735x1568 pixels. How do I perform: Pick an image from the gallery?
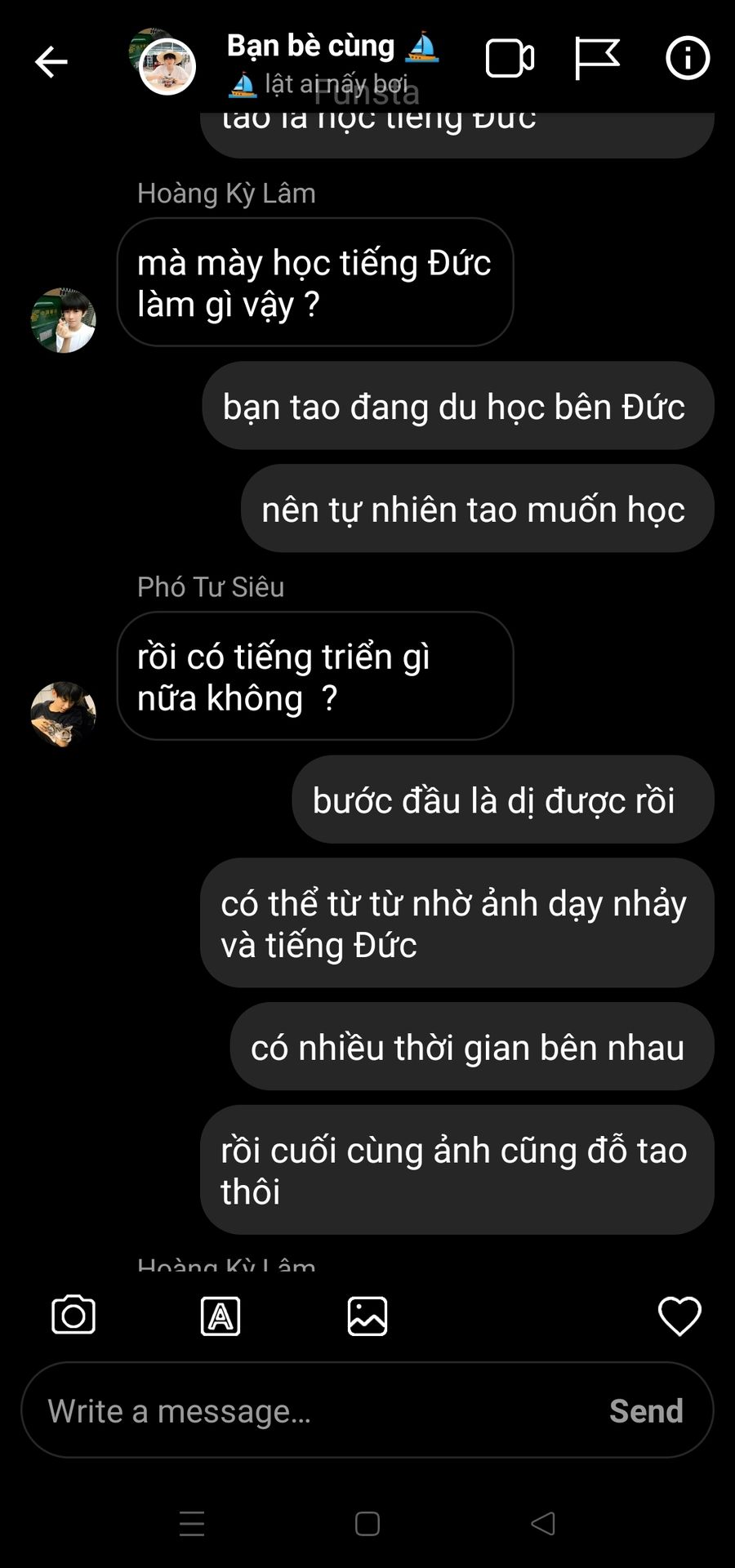(x=367, y=1316)
